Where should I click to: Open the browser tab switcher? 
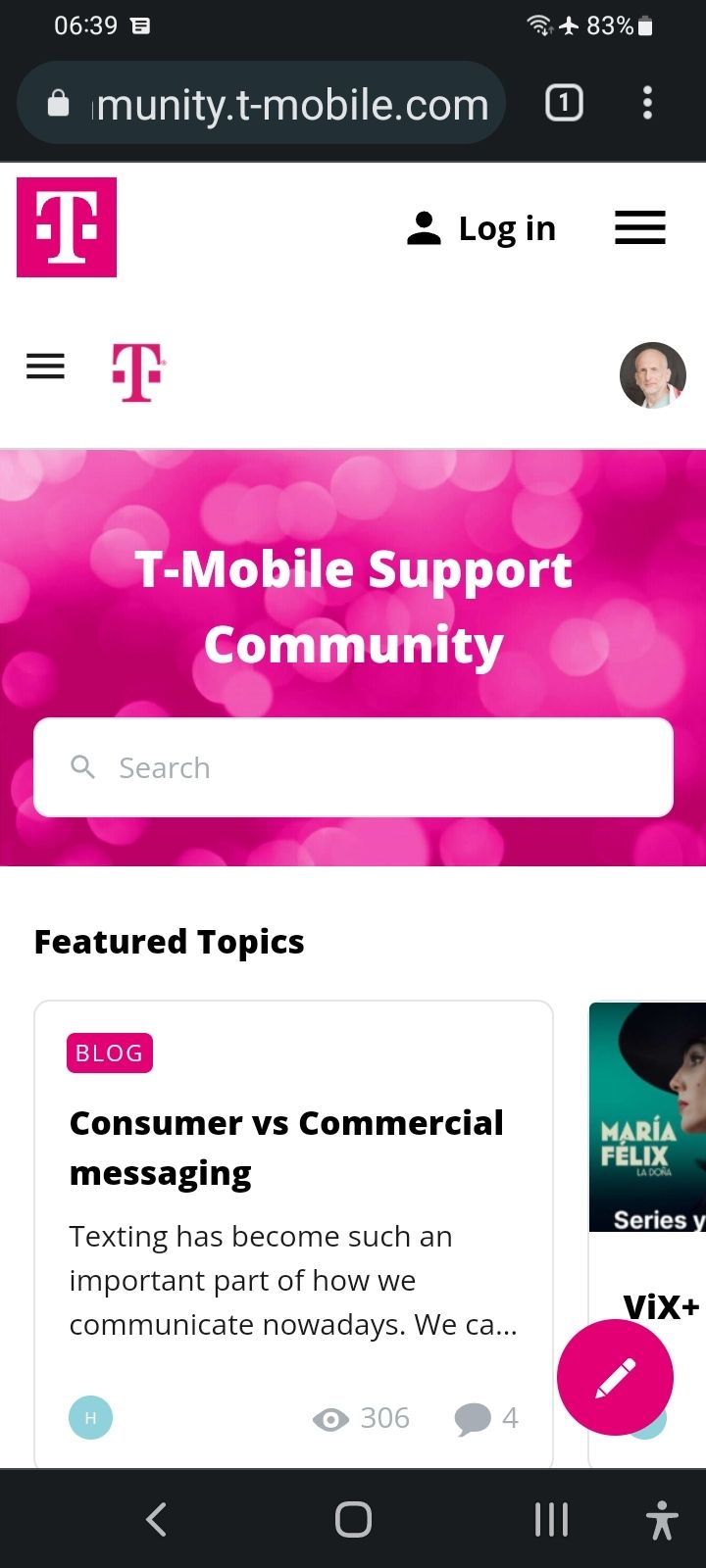coord(564,103)
